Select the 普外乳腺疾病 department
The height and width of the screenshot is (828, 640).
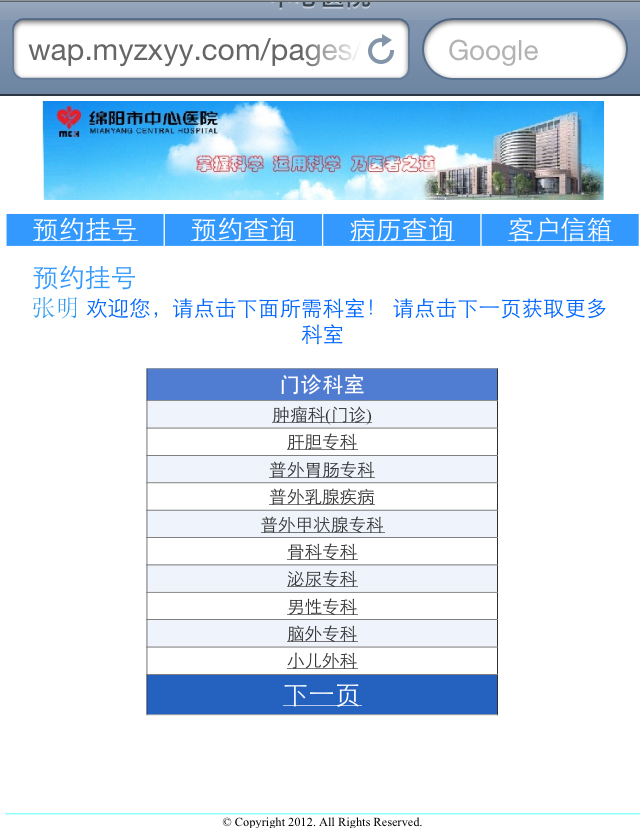[x=322, y=497]
